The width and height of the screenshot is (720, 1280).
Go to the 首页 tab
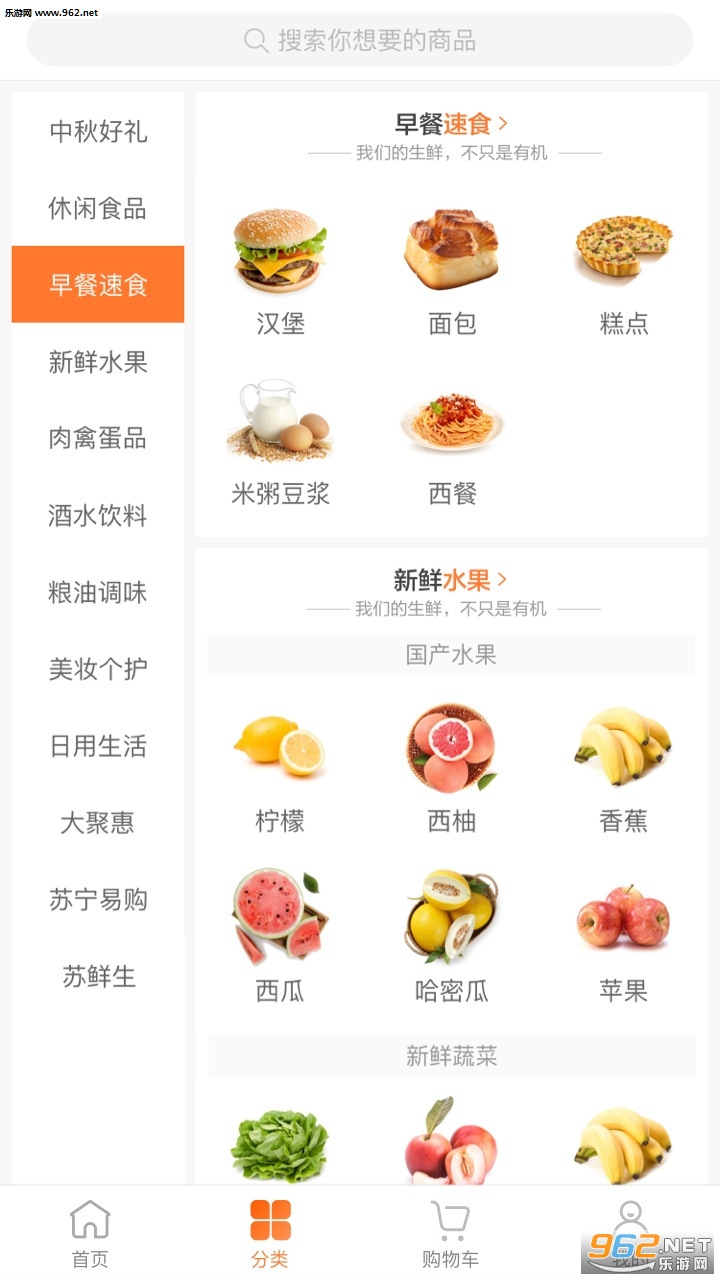point(90,1234)
